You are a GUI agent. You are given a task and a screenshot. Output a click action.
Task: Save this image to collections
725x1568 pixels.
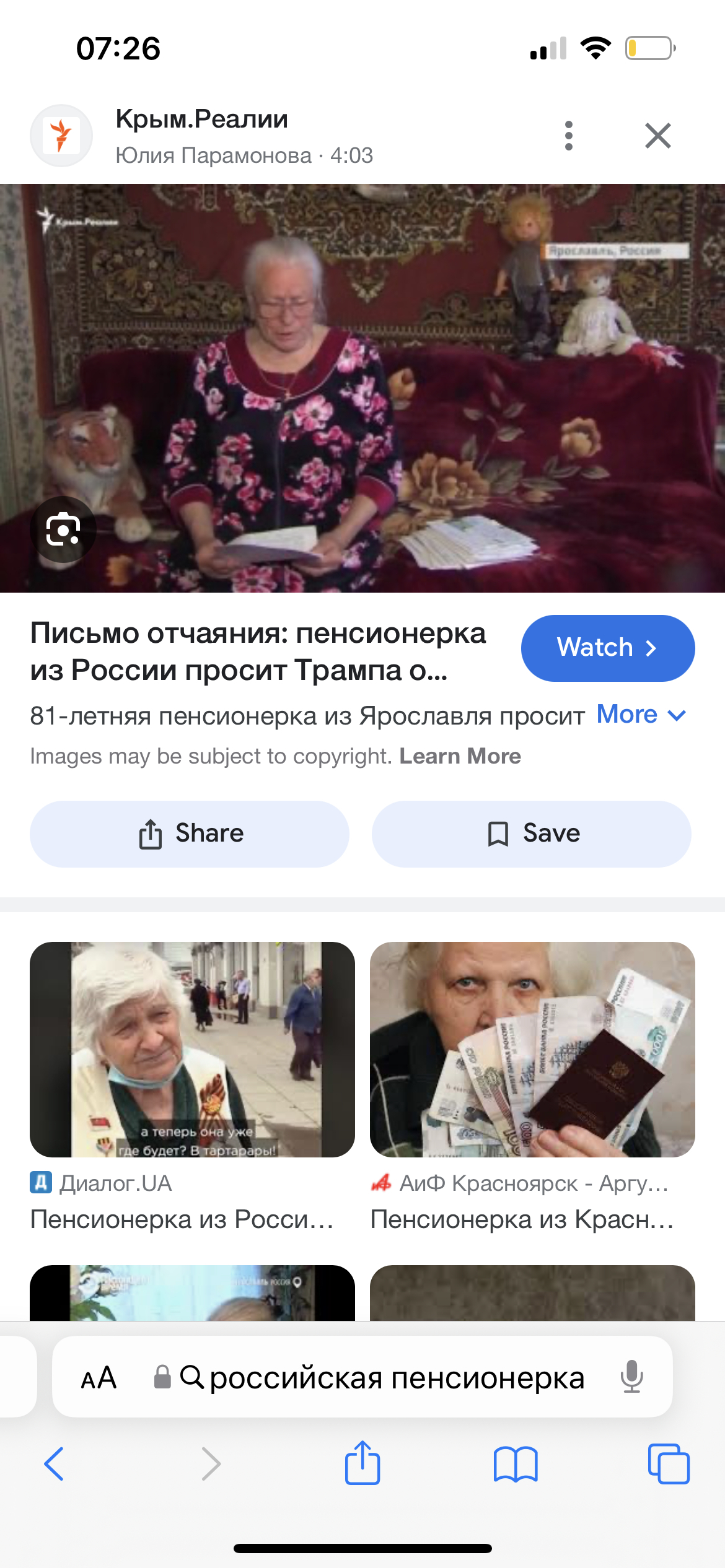531,834
